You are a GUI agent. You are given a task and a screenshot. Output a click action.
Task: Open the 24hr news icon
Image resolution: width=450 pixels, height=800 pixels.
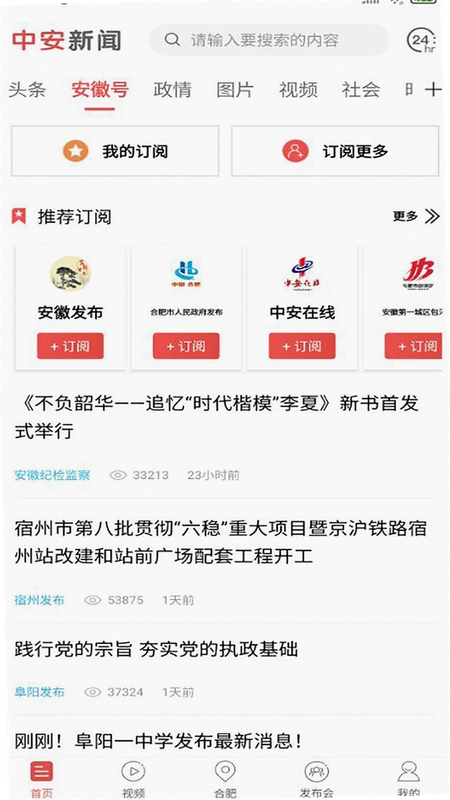coord(422,41)
